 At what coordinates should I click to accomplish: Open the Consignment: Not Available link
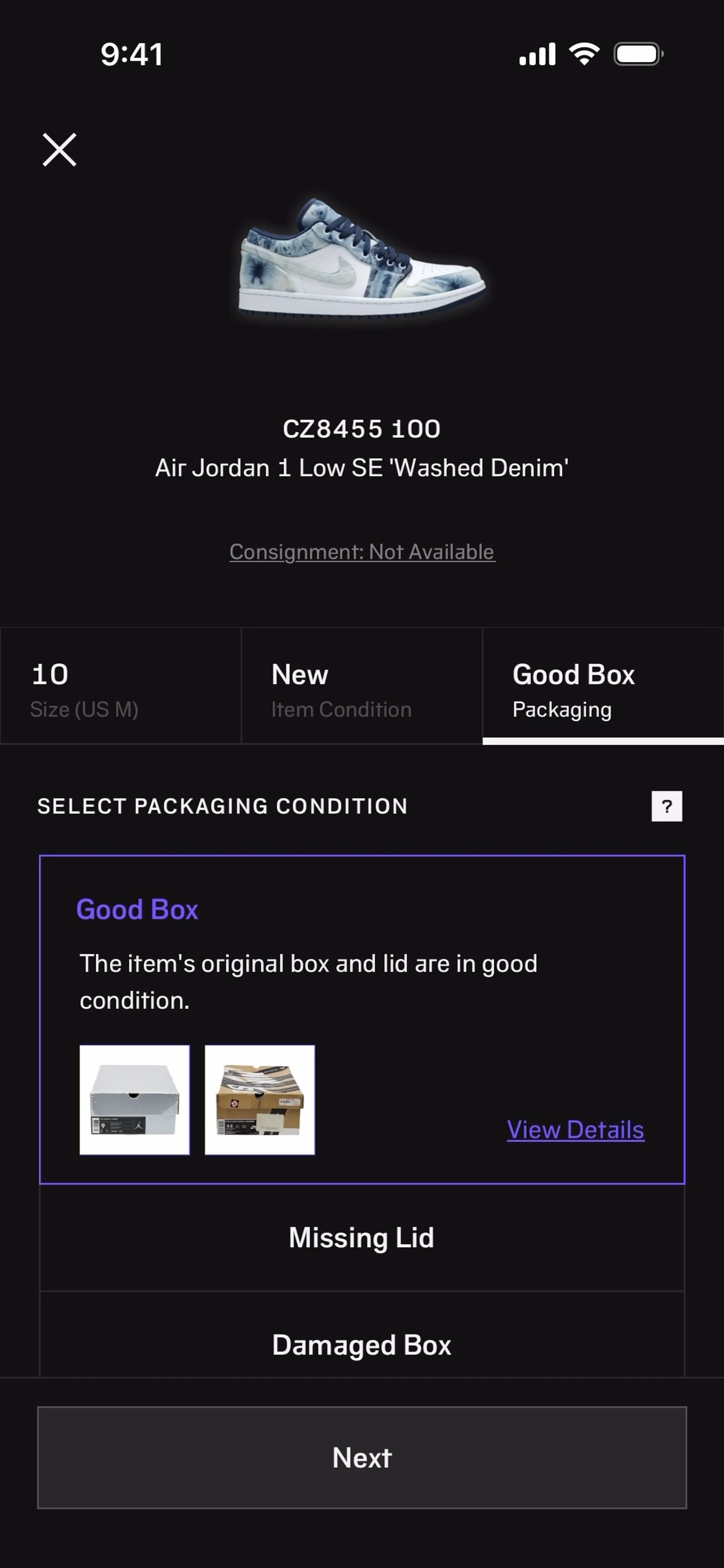tap(362, 552)
